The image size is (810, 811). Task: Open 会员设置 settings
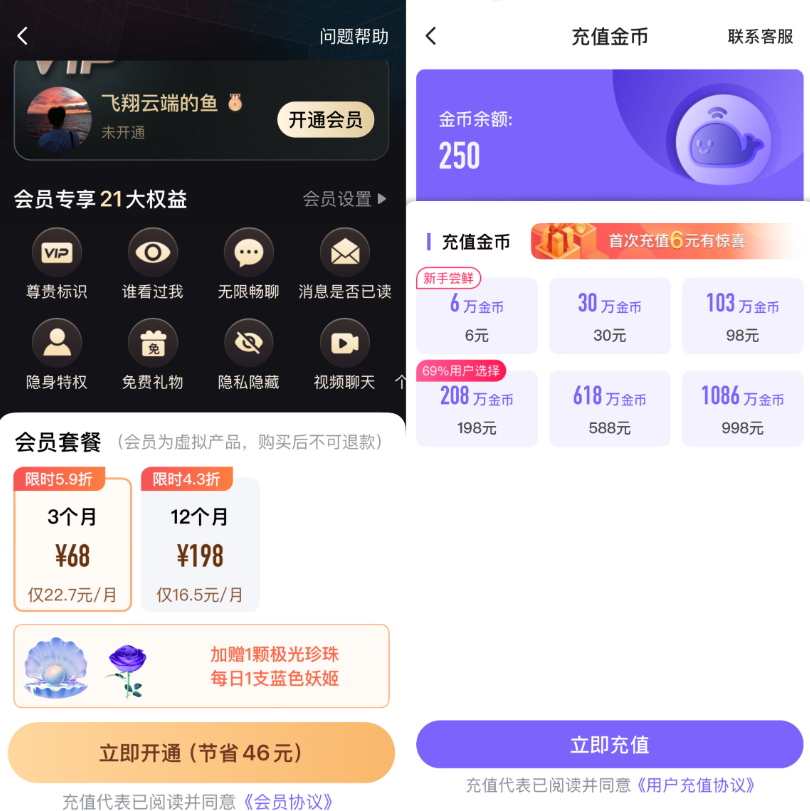[345, 199]
